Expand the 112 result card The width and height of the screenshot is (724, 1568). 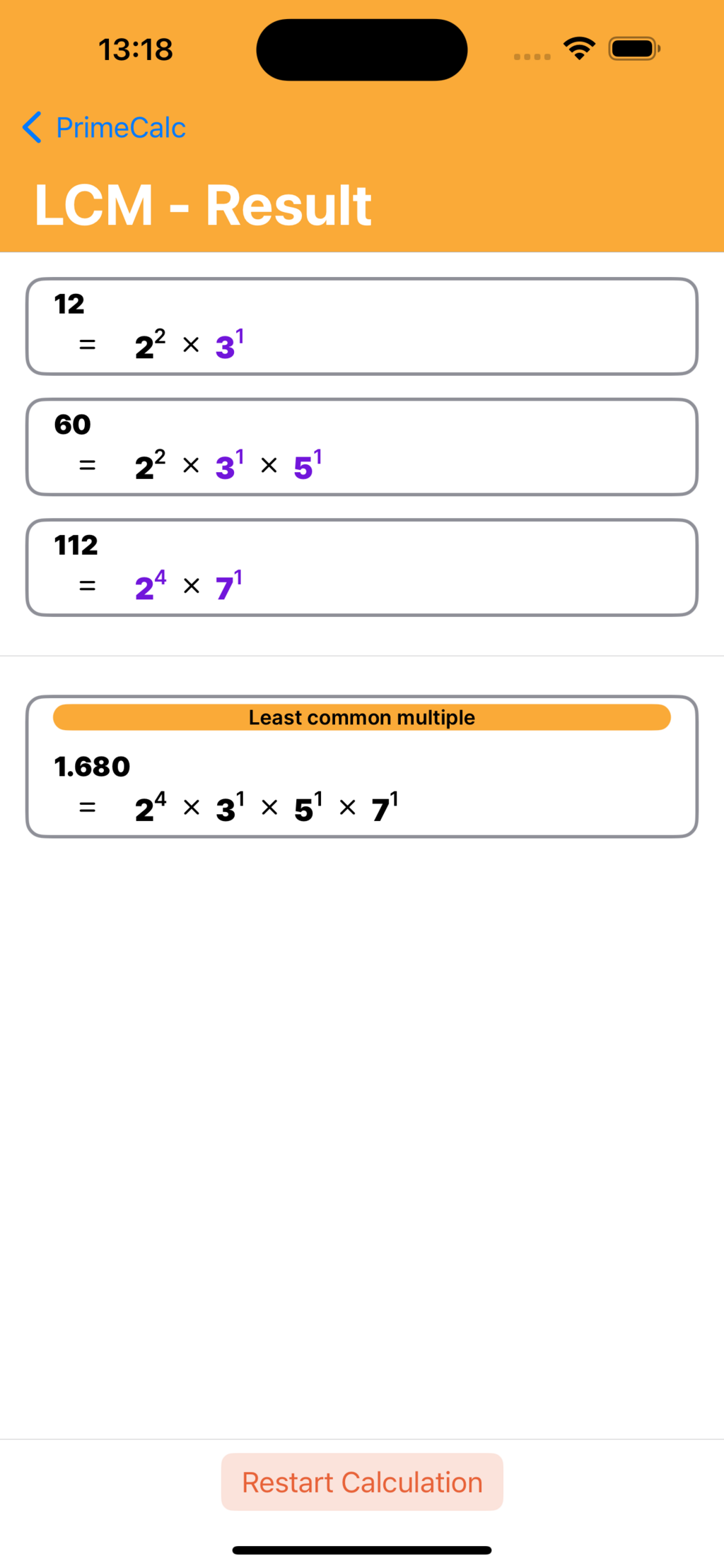pyautogui.click(x=361, y=567)
